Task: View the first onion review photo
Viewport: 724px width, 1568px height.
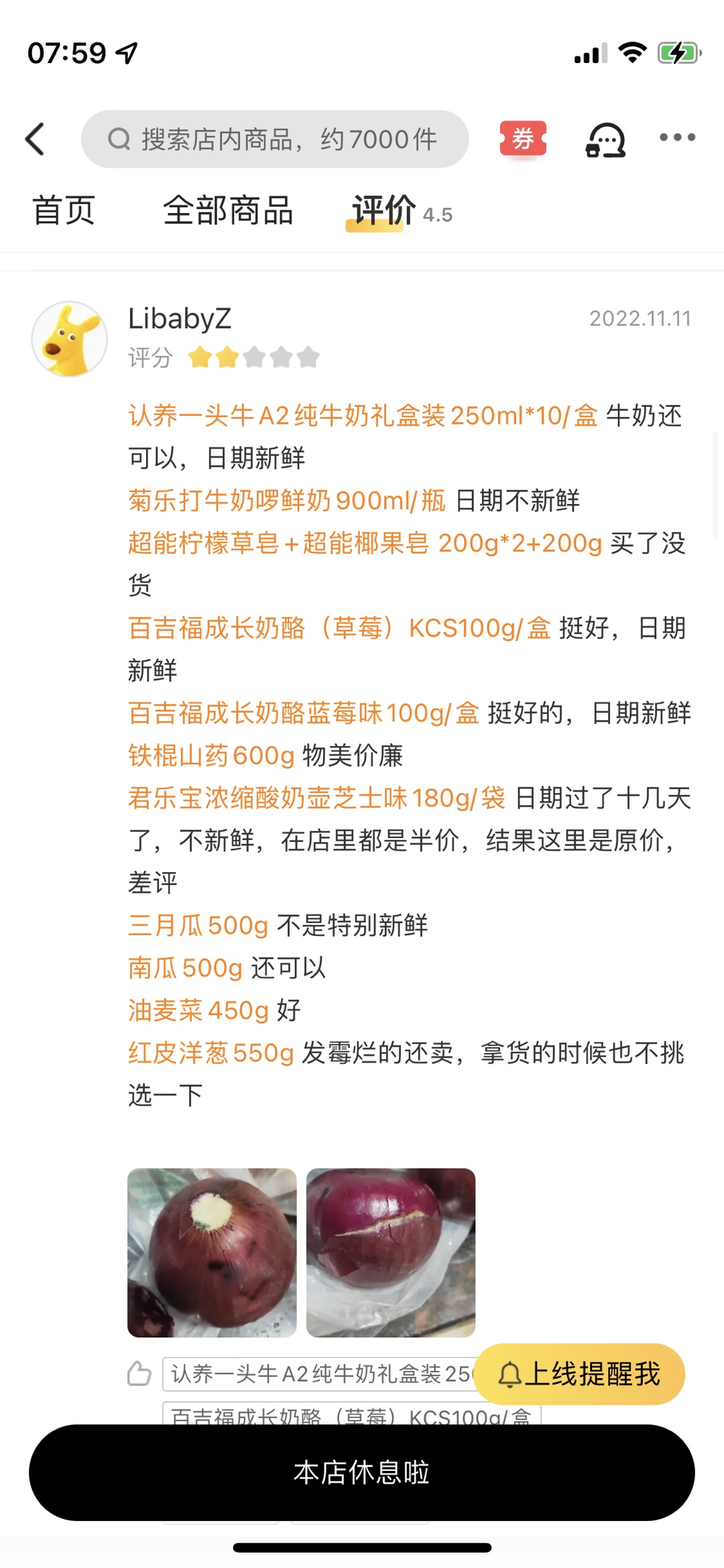Action: coord(212,1252)
